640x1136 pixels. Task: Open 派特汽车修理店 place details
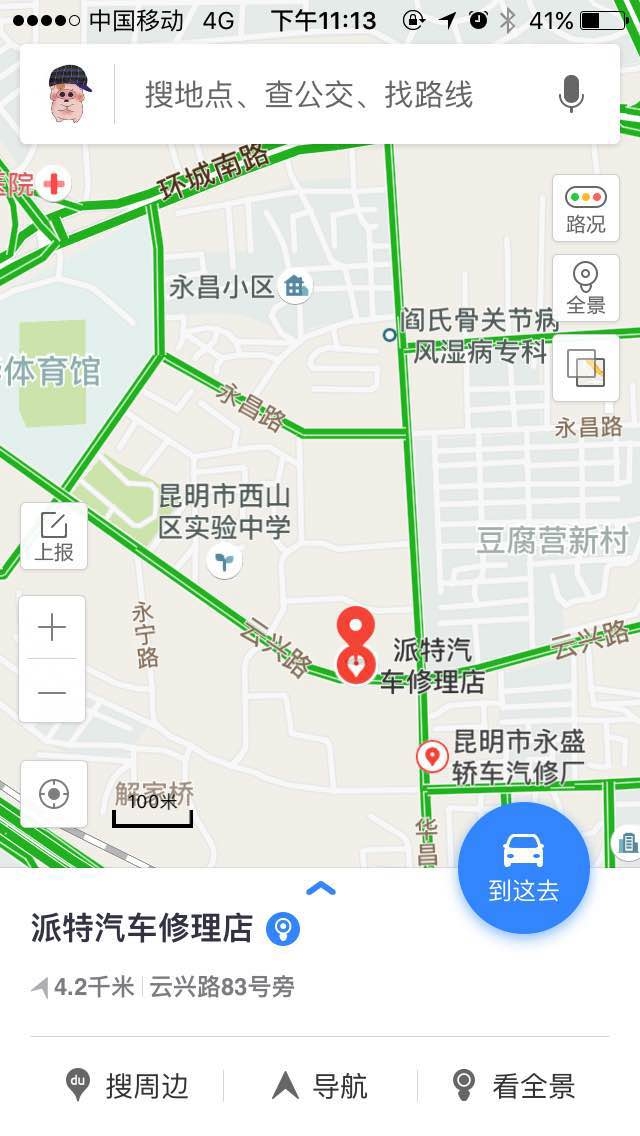(141, 929)
